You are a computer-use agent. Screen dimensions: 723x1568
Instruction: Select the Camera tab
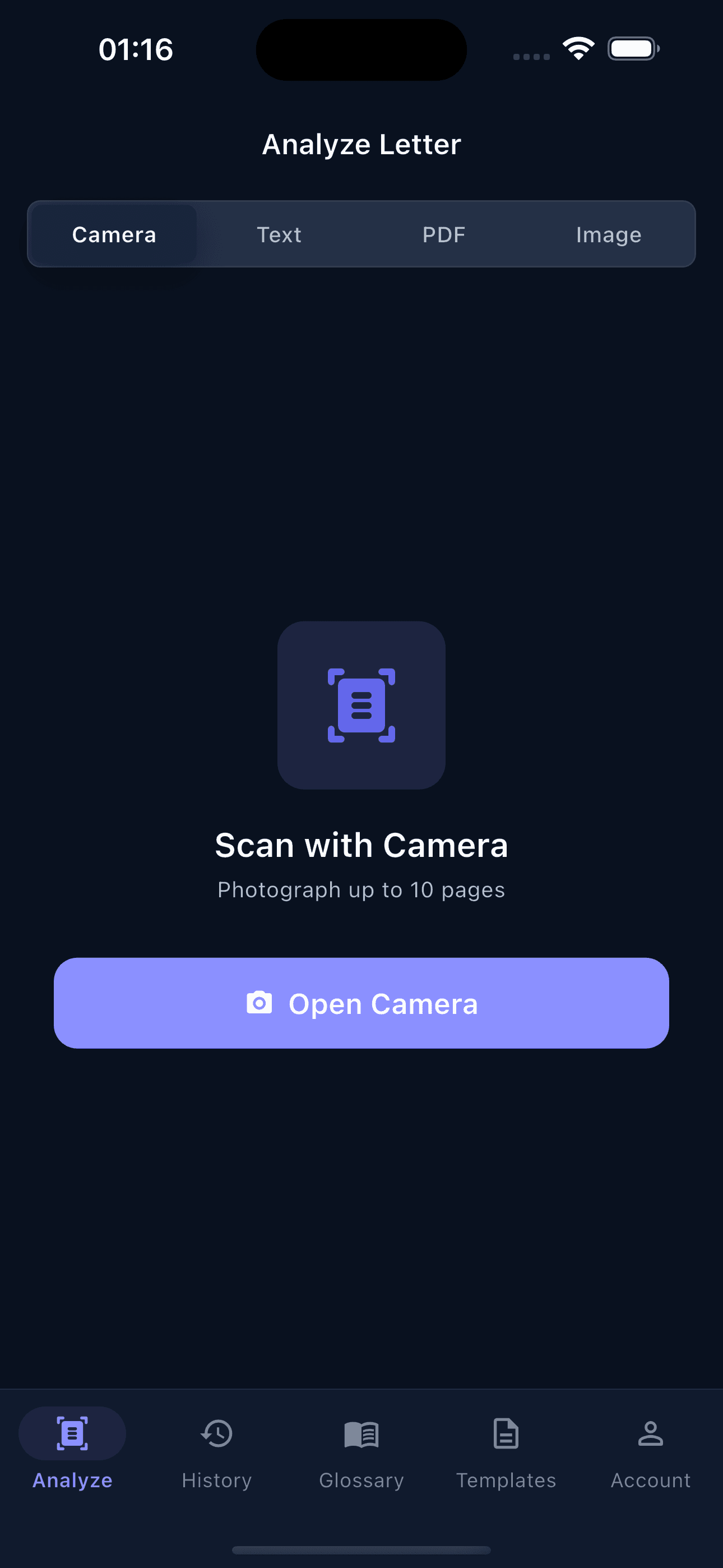coord(114,234)
